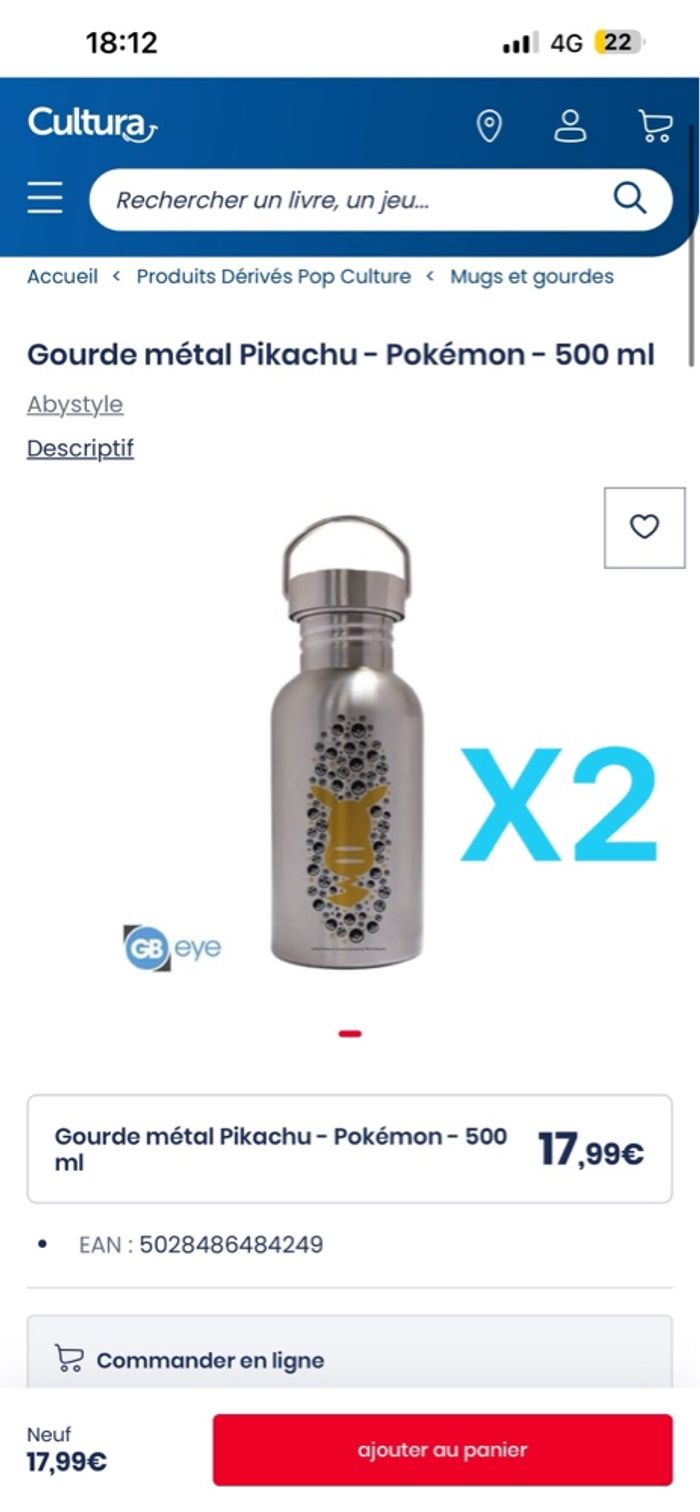700x1512 pixels.
Task: Open the shopping cart
Action: coord(655,126)
